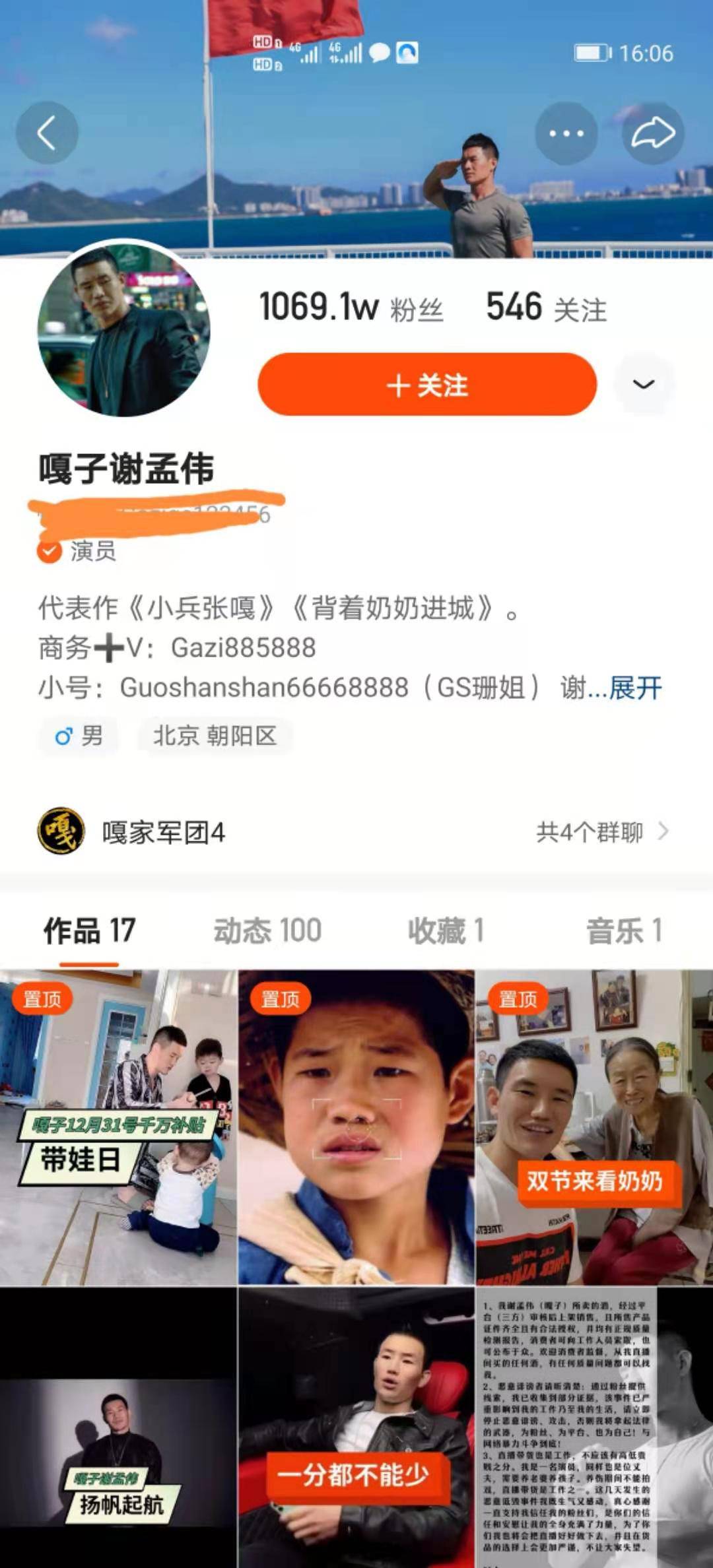The height and width of the screenshot is (1568, 713).
Task: View the 546 关注 following list
Action: [x=546, y=308]
